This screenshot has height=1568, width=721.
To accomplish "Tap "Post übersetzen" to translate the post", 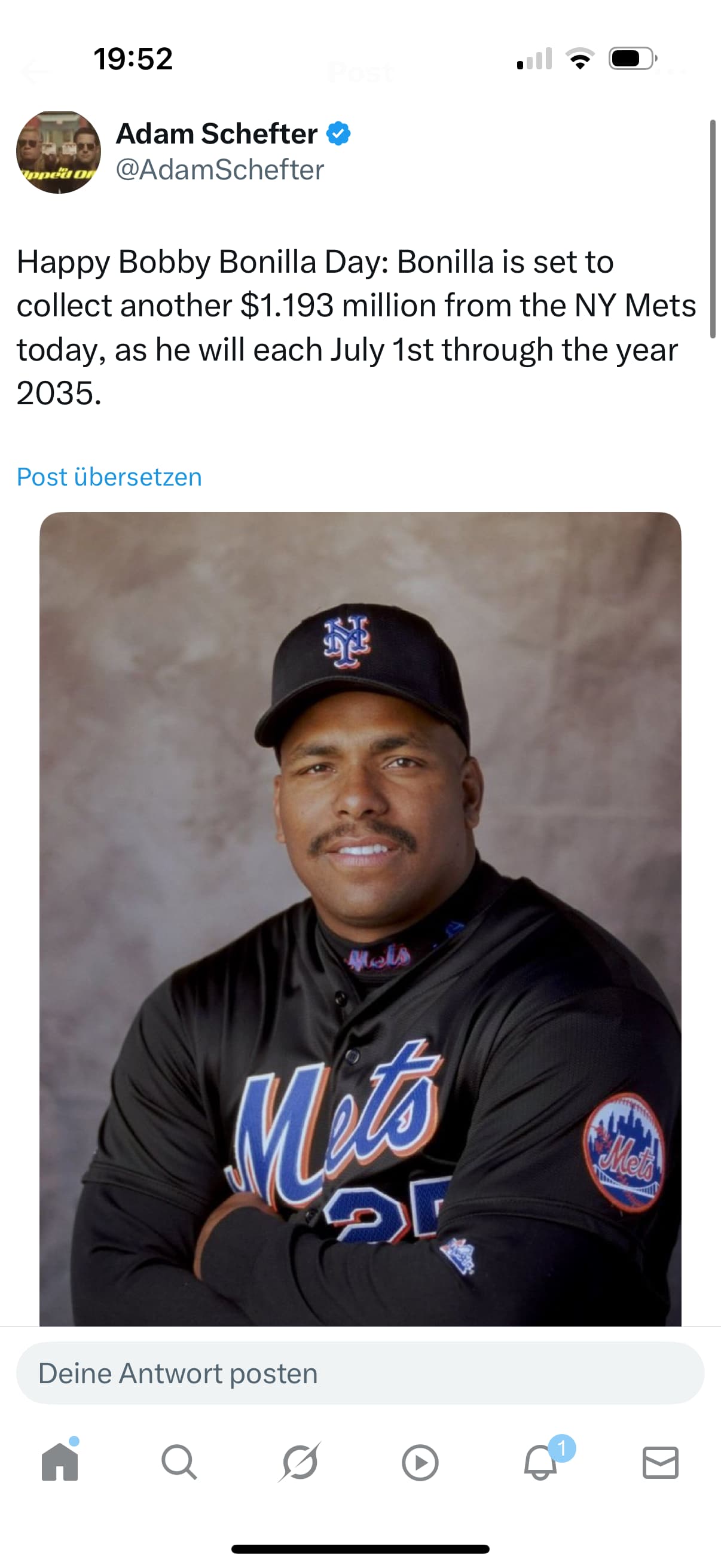I will click(x=109, y=477).
